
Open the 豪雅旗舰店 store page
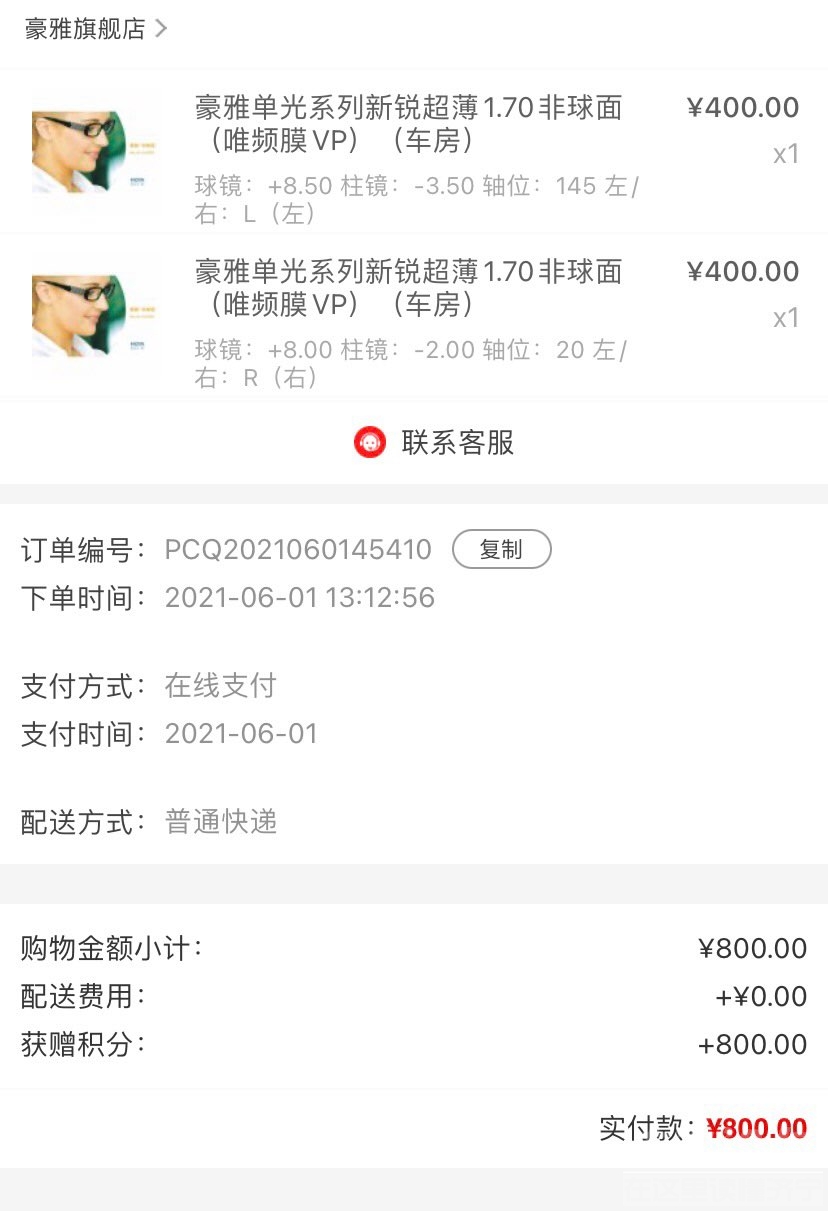pyautogui.click(x=95, y=29)
